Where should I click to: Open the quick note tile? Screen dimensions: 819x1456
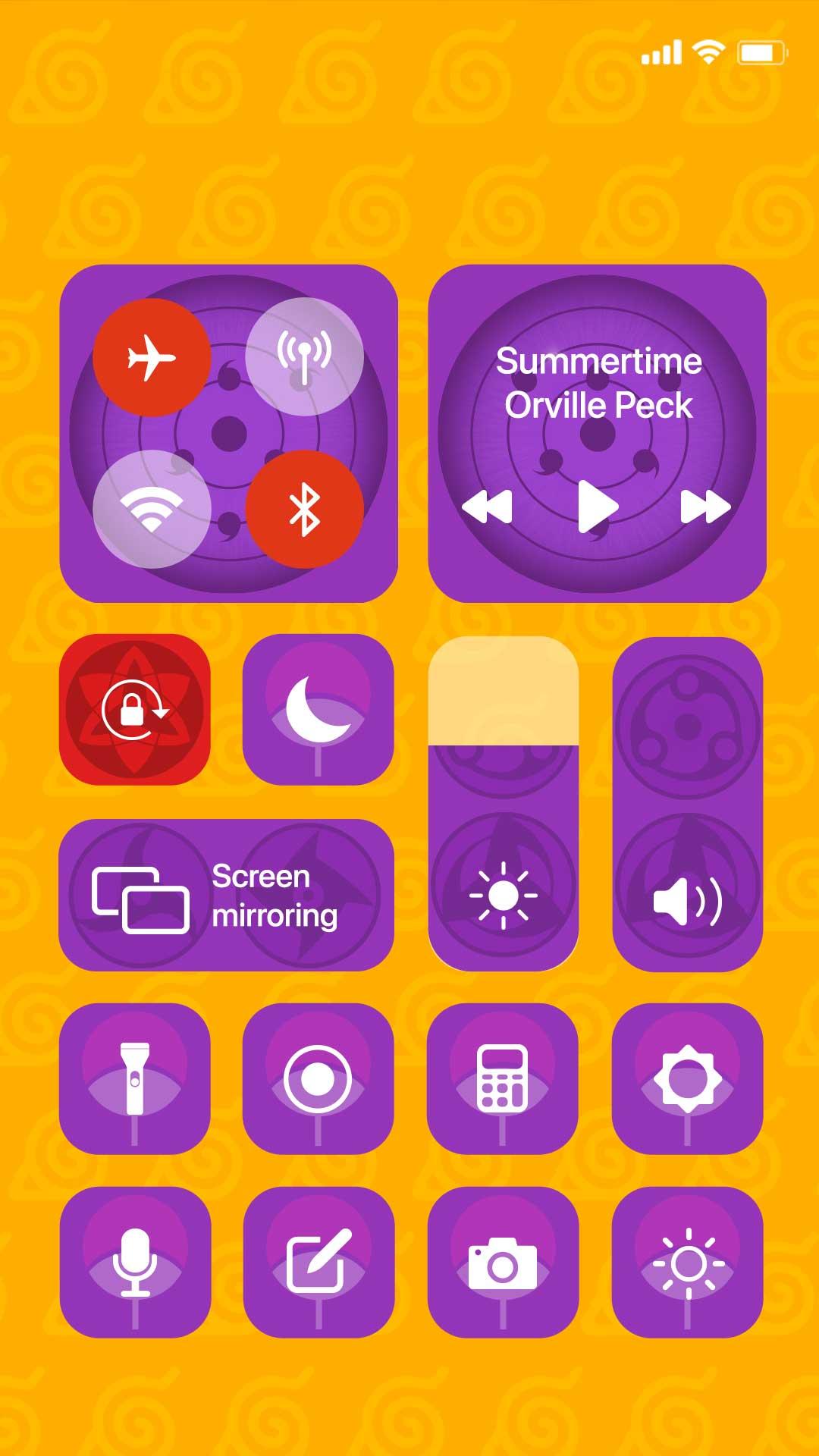318,1263
